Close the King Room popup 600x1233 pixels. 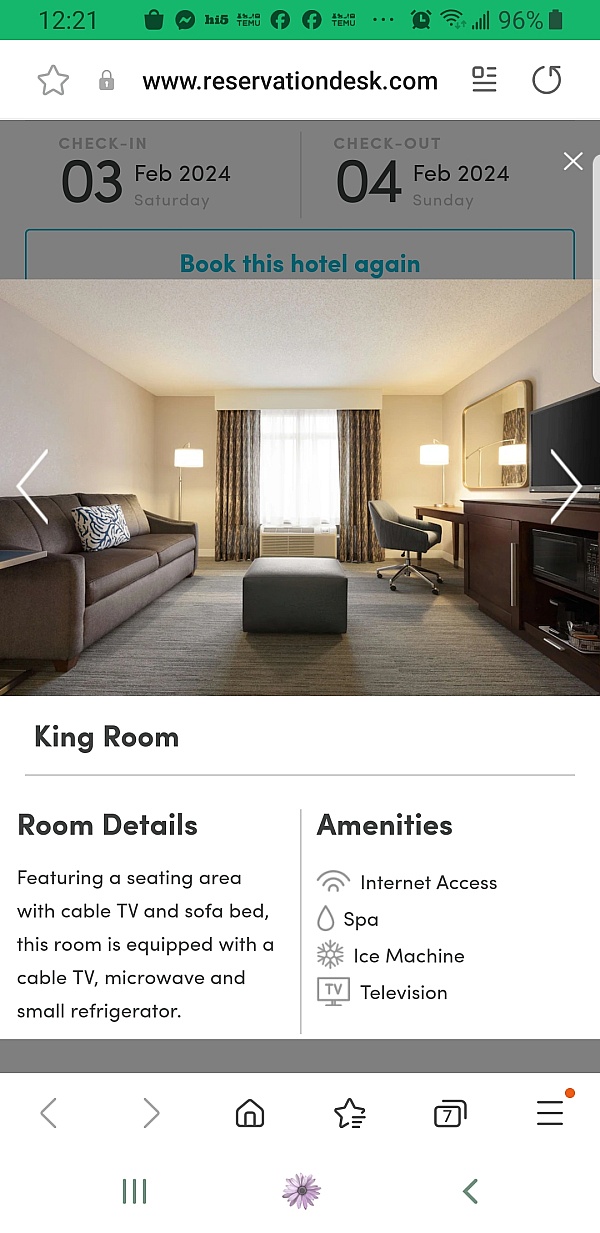[x=573, y=161]
